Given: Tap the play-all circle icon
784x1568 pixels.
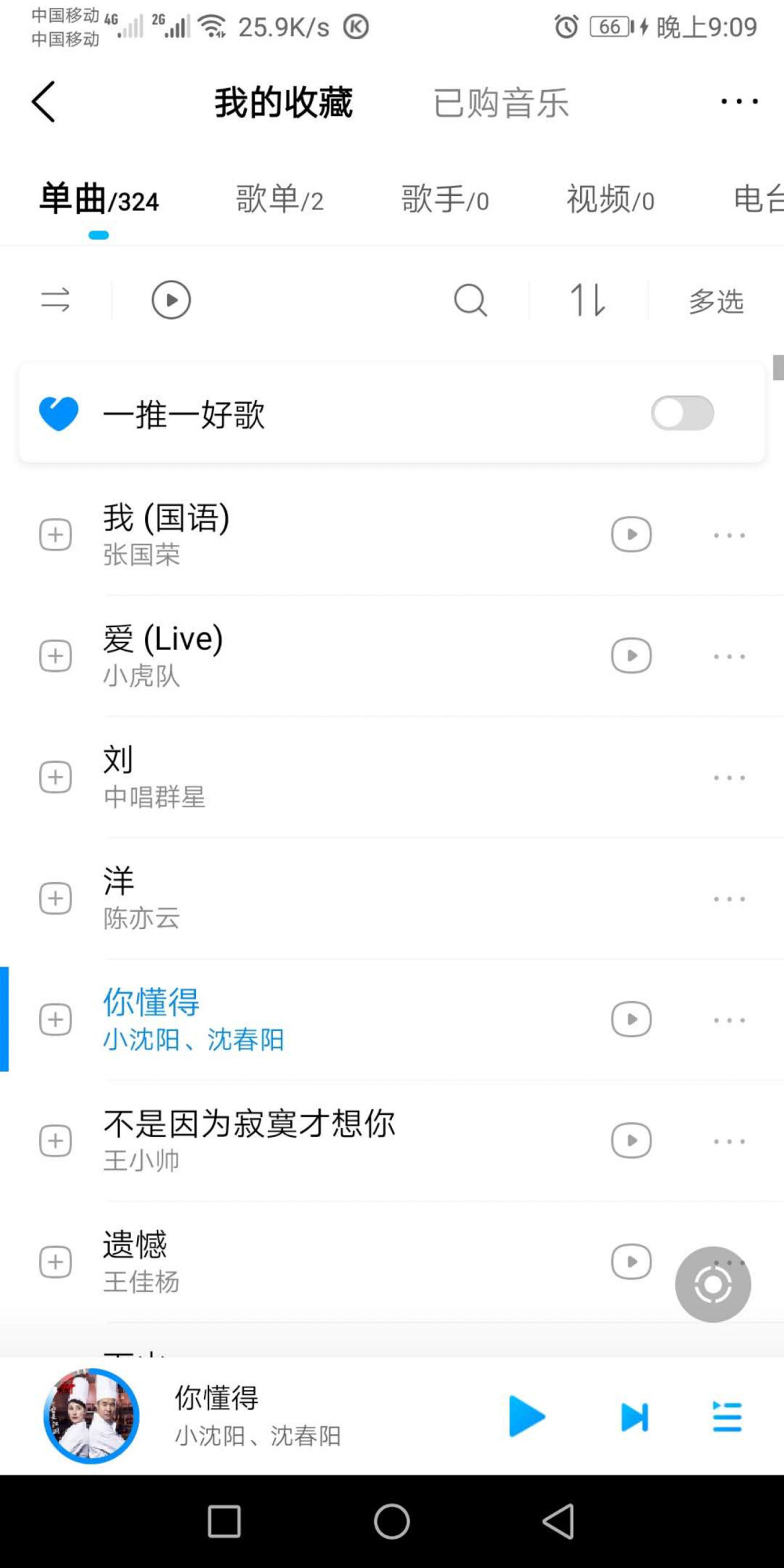Looking at the screenshot, I should click(170, 299).
